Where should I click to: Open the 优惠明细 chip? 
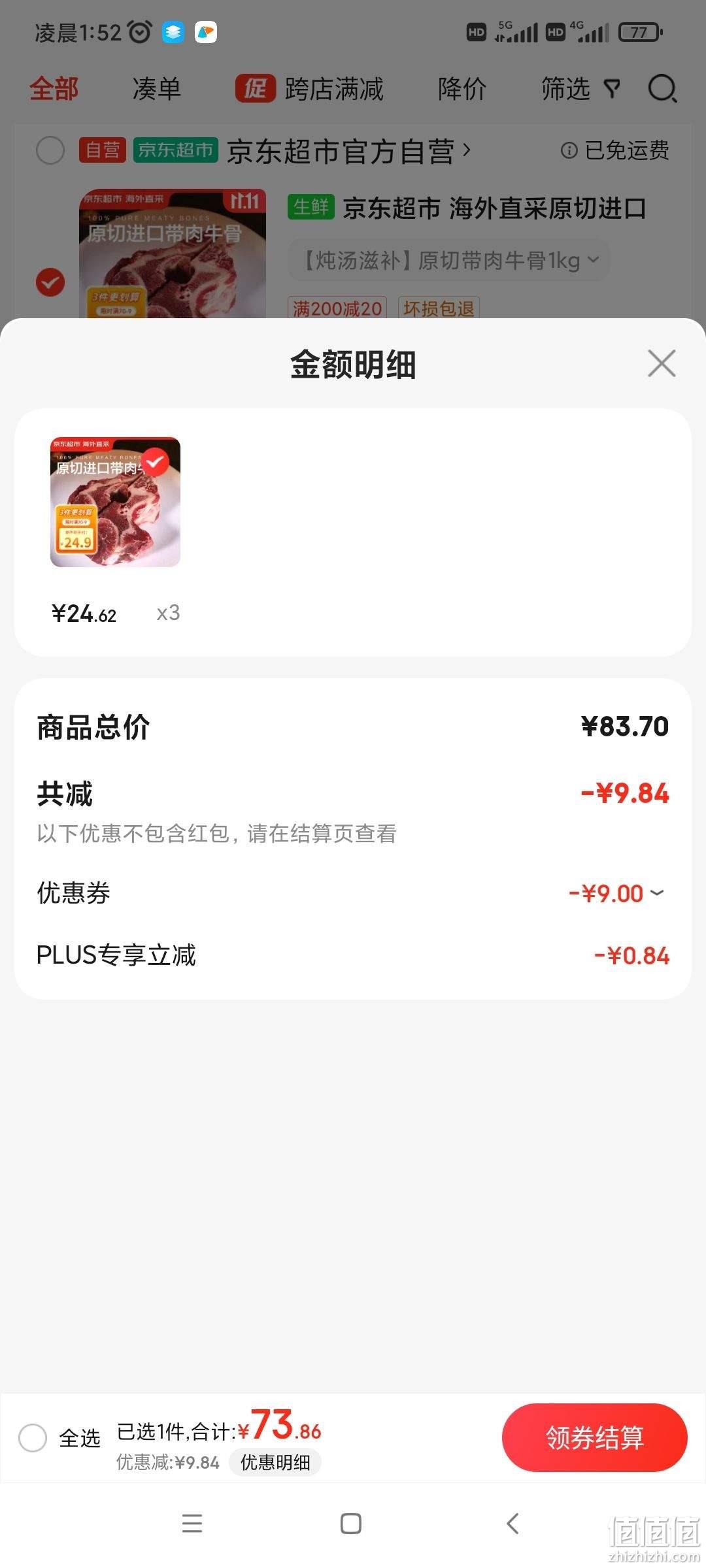(x=275, y=1462)
